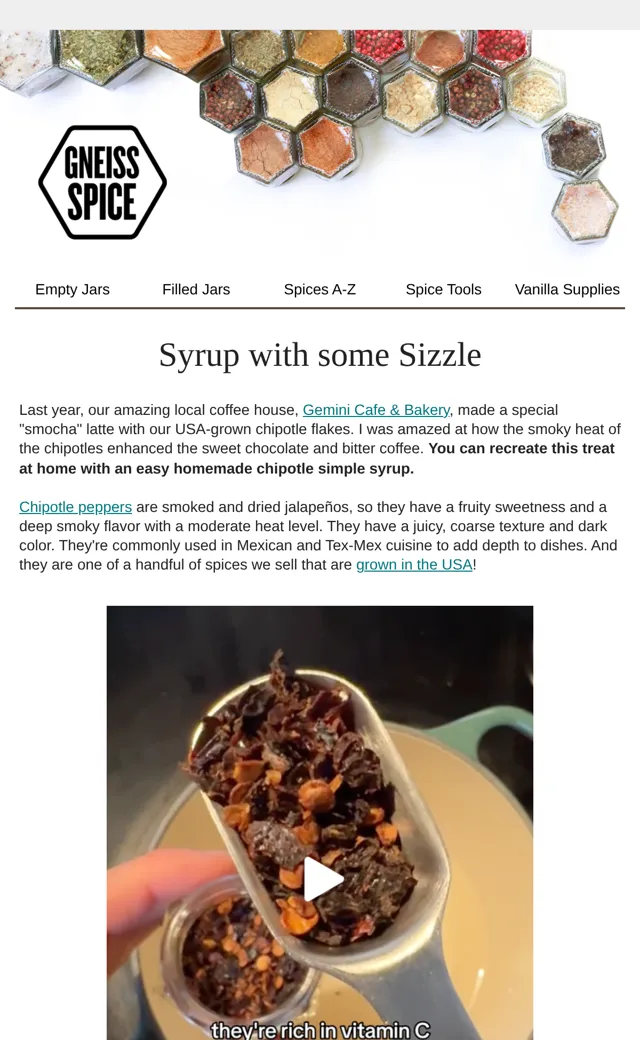This screenshot has width=640, height=1040.
Task: Go to Filled Jars section
Action: (196, 289)
